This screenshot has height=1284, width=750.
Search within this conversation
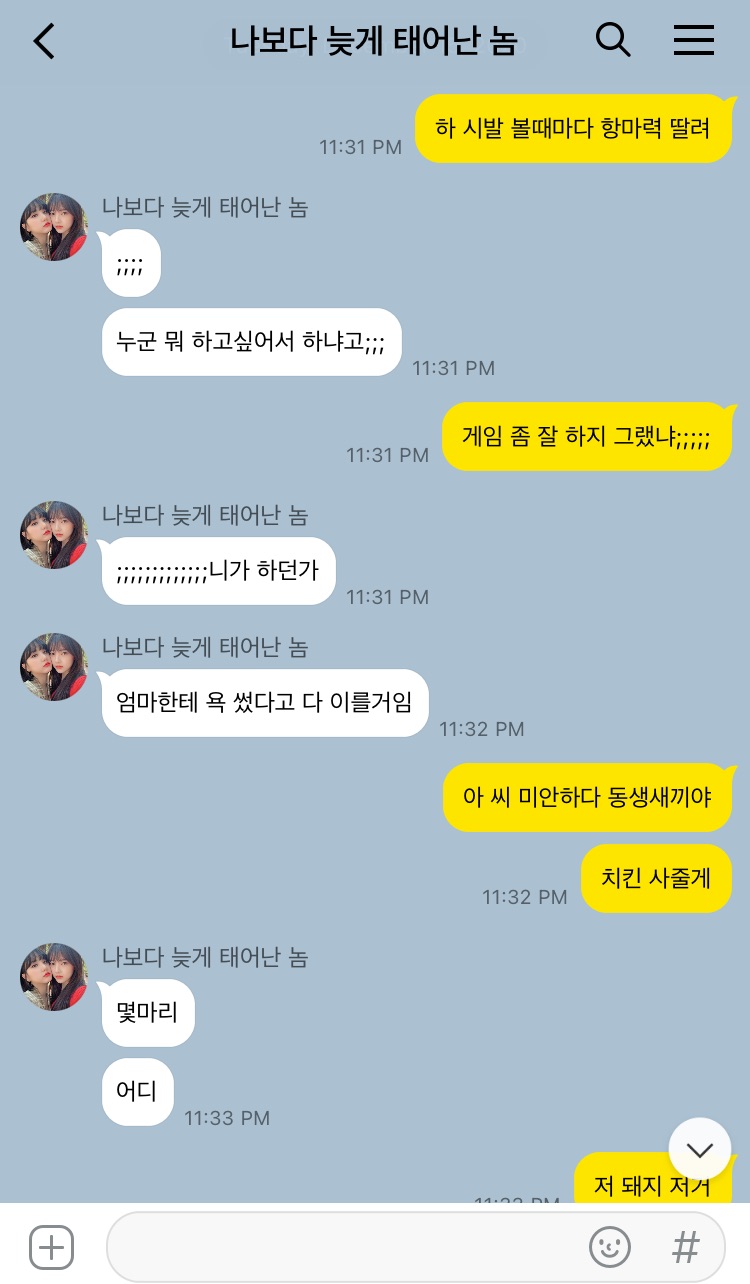click(613, 40)
